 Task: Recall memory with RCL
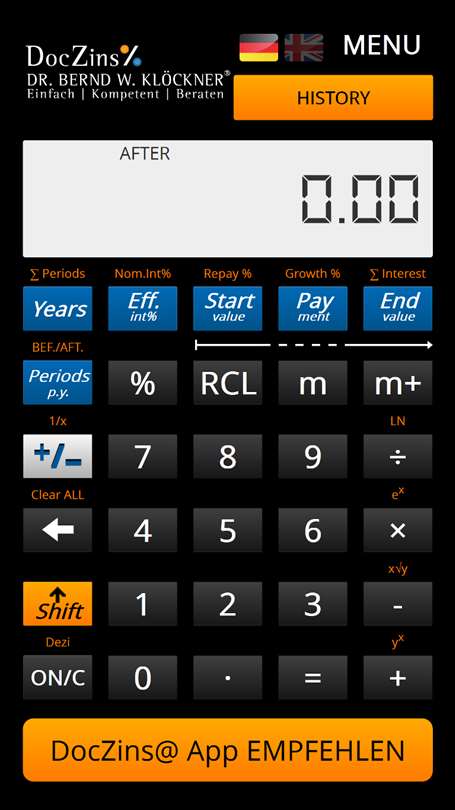click(x=228, y=382)
